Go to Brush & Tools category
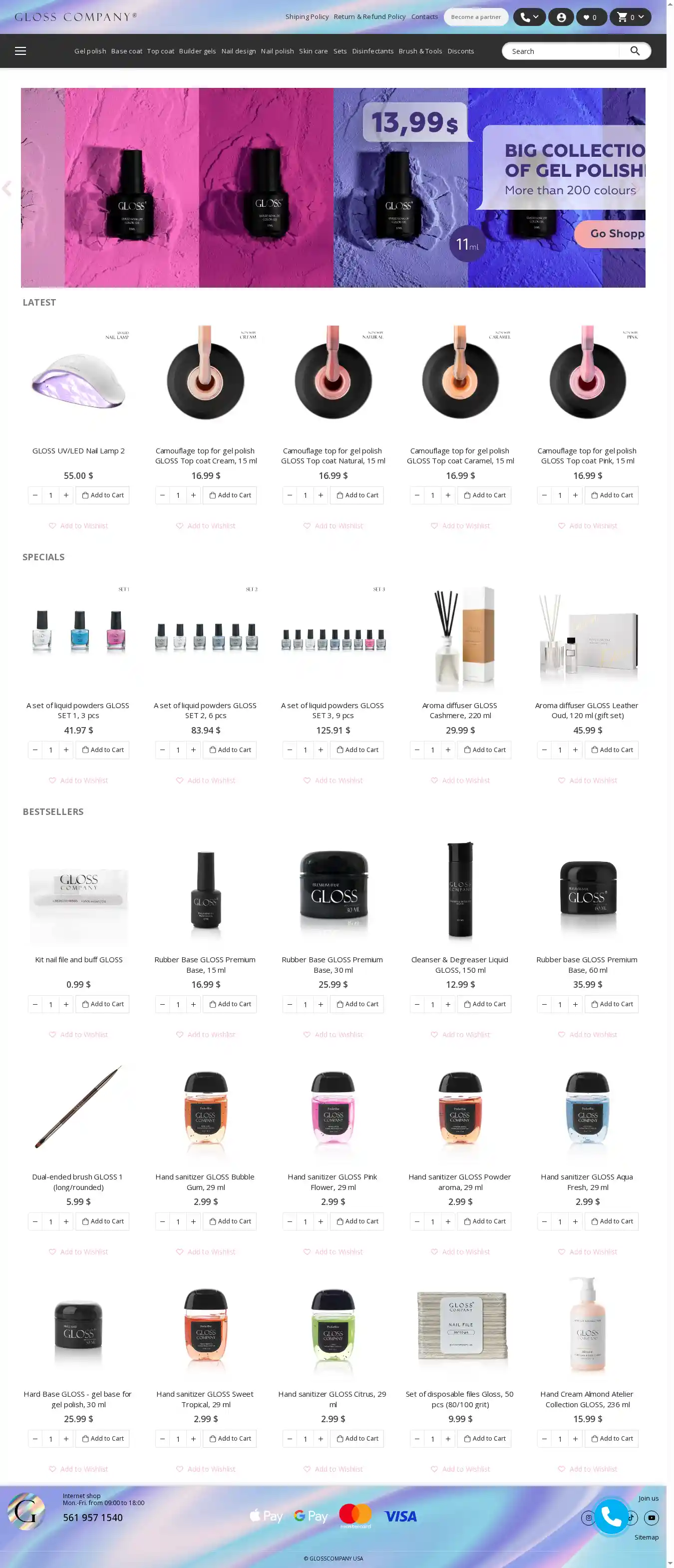Viewport: 674px width, 1568px height. click(x=420, y=51)
